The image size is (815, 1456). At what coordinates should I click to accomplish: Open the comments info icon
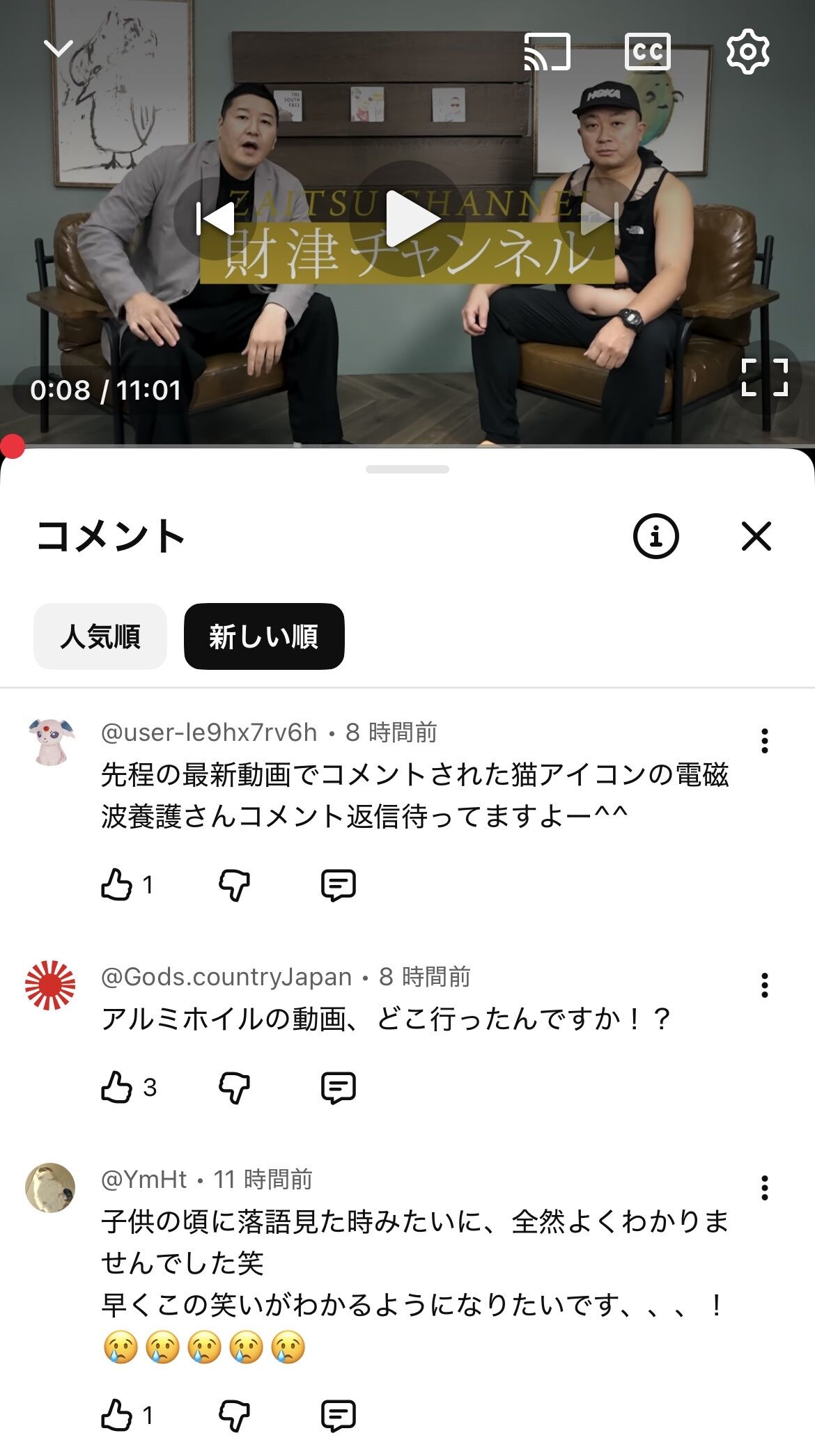click(x=655, y=536)
